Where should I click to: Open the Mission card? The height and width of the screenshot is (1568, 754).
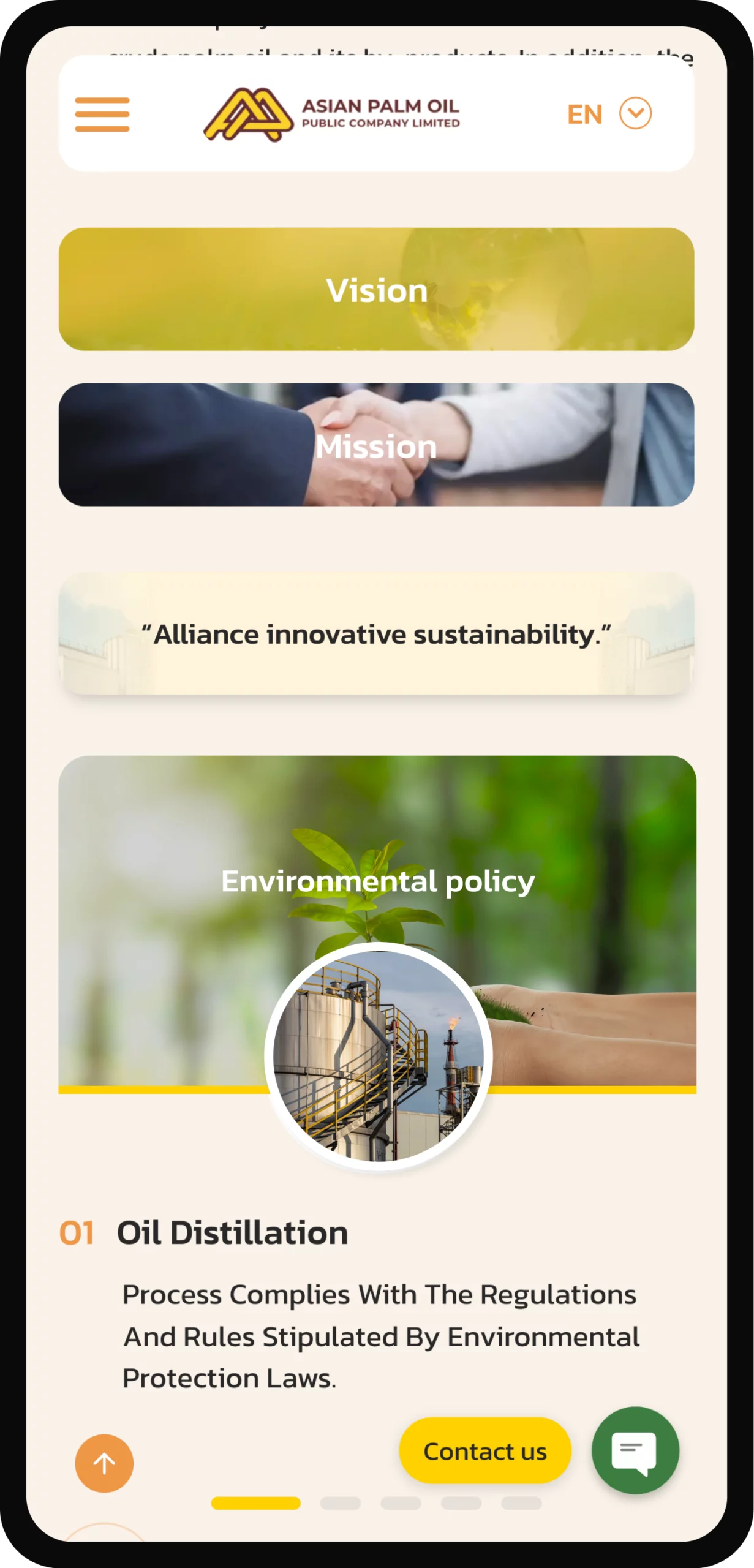click(x=376, y=445)
